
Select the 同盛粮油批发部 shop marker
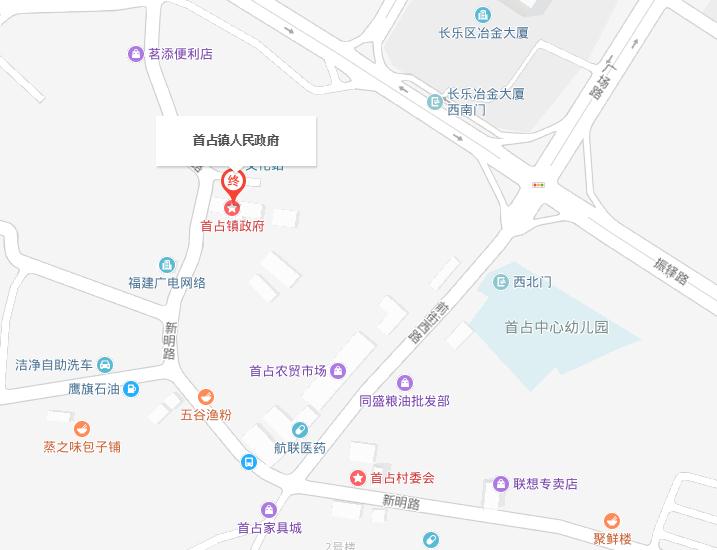pyautogui.click(x=405, y=383)
